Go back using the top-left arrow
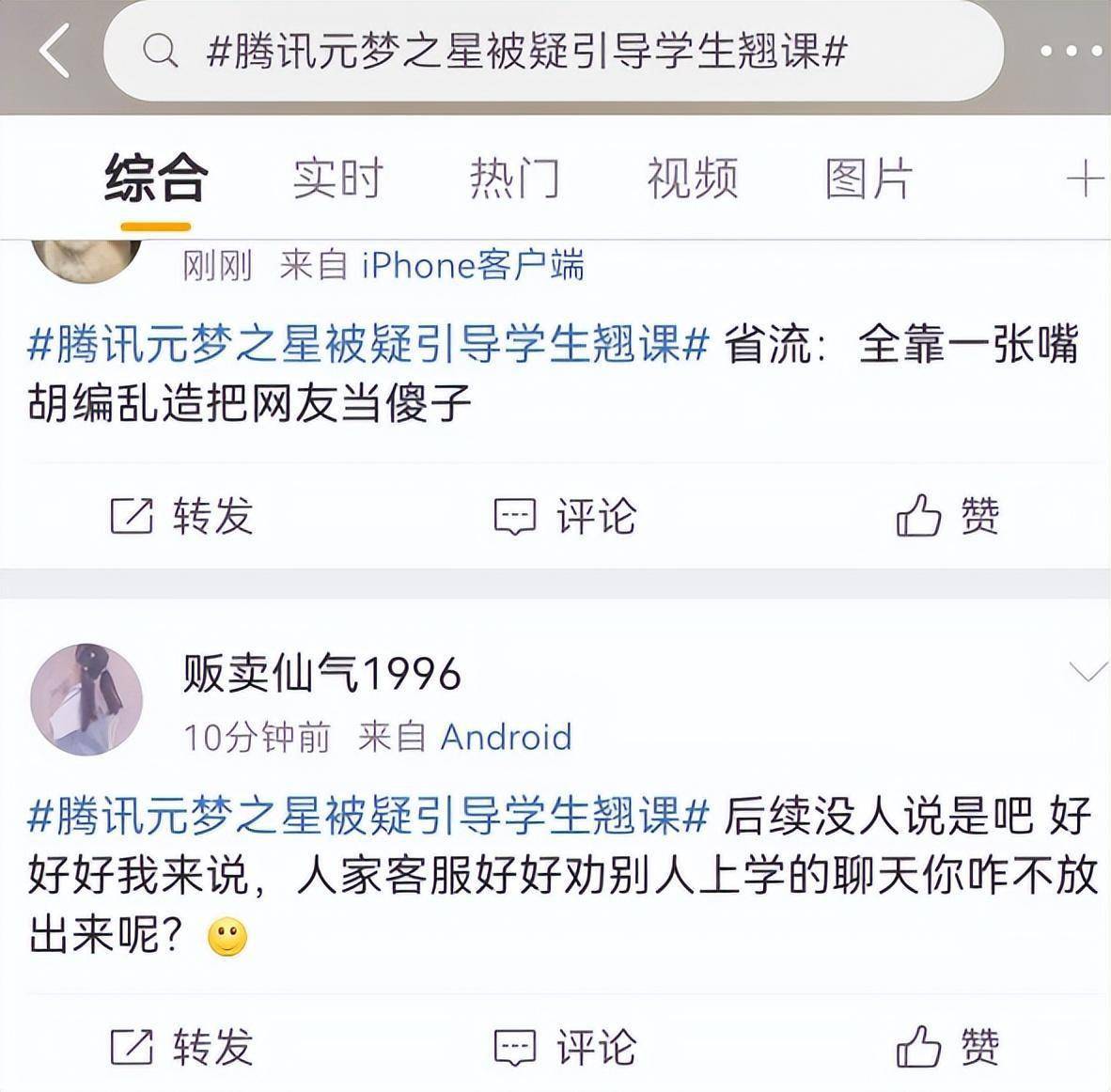This screenshot has height=1092, width=1111. pos(55,52)
